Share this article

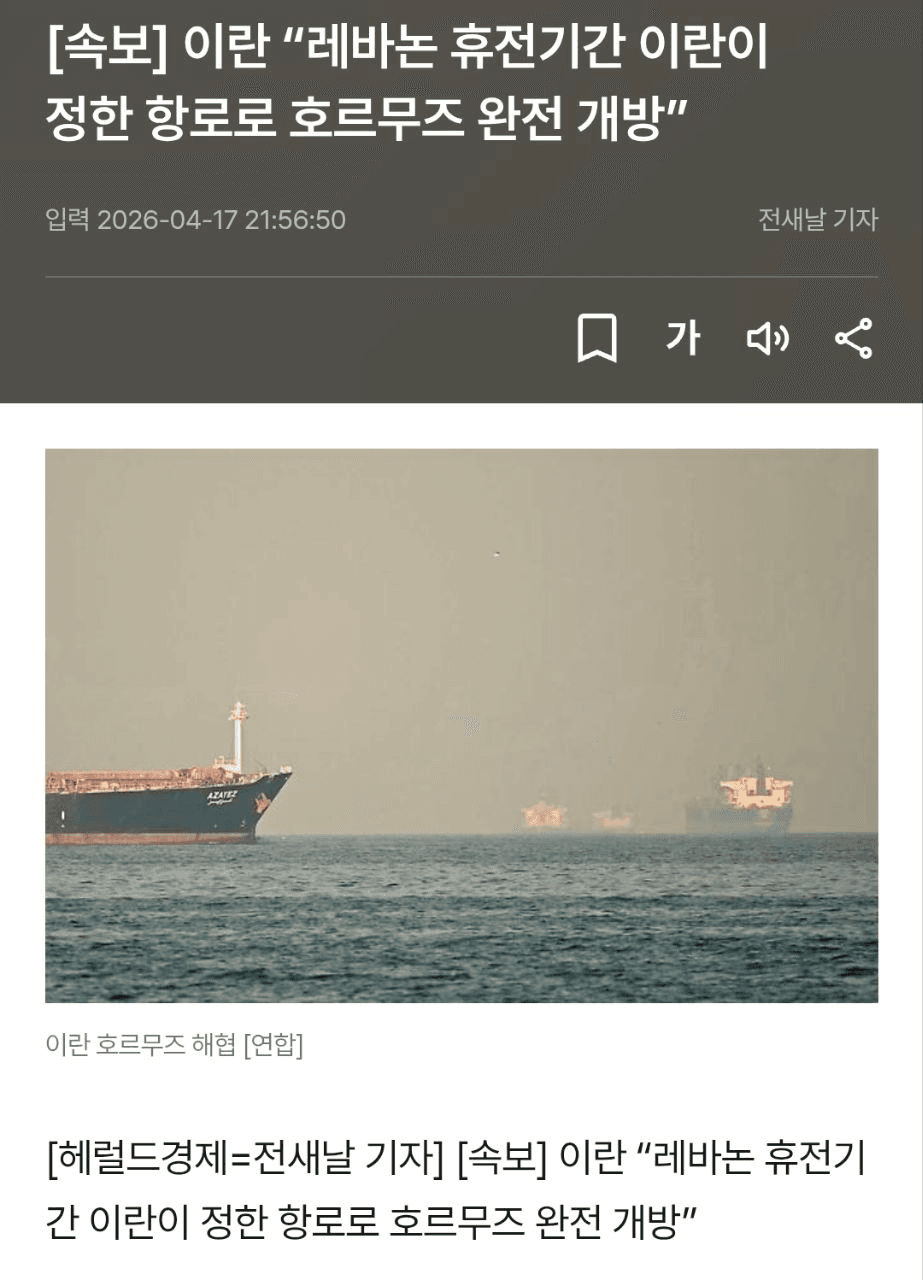point(853,339)
